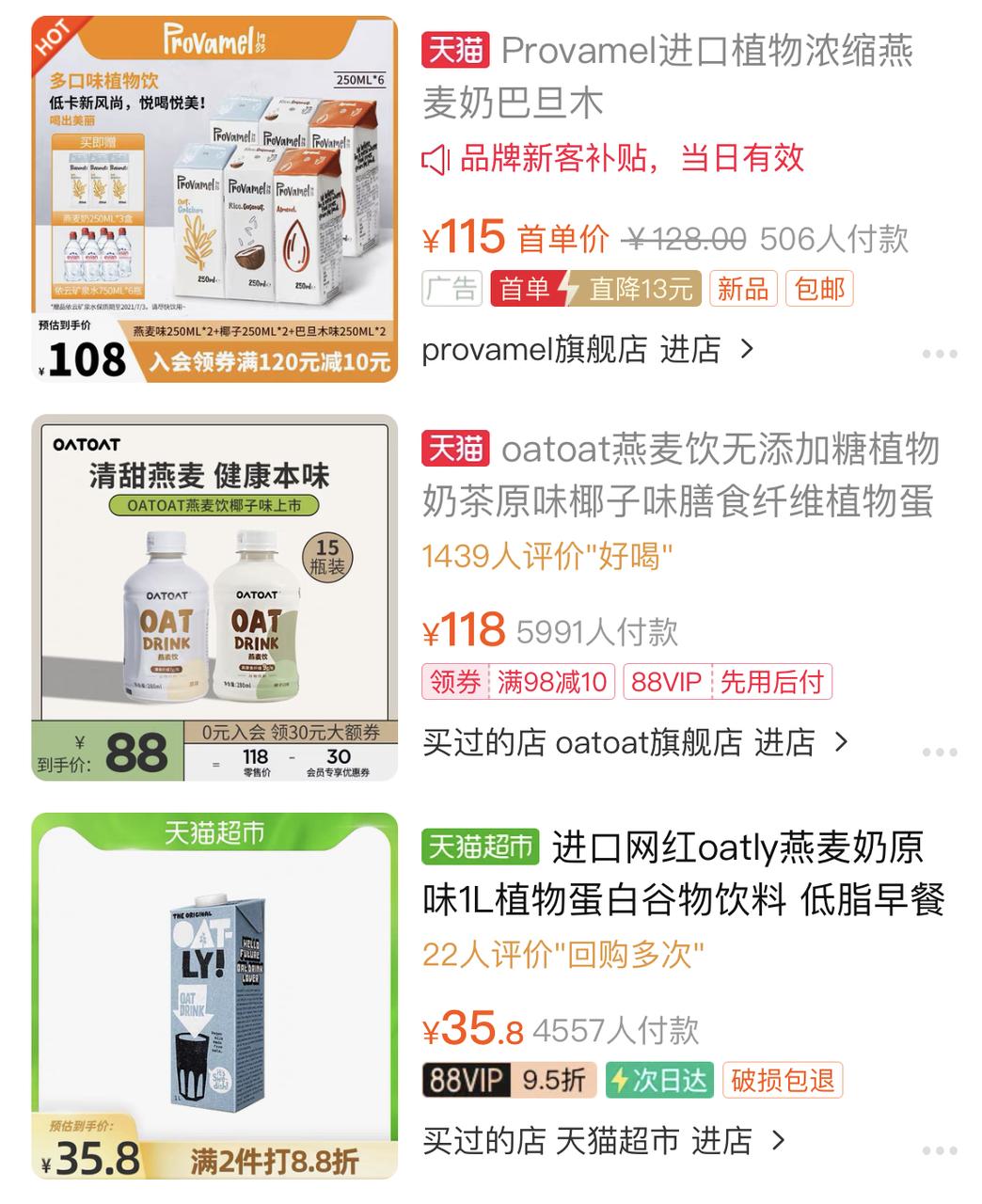Click the speaker icon beside 品牌新客补贴
Viewport: 982px width, 1204px height.
[x=435, y=159]
